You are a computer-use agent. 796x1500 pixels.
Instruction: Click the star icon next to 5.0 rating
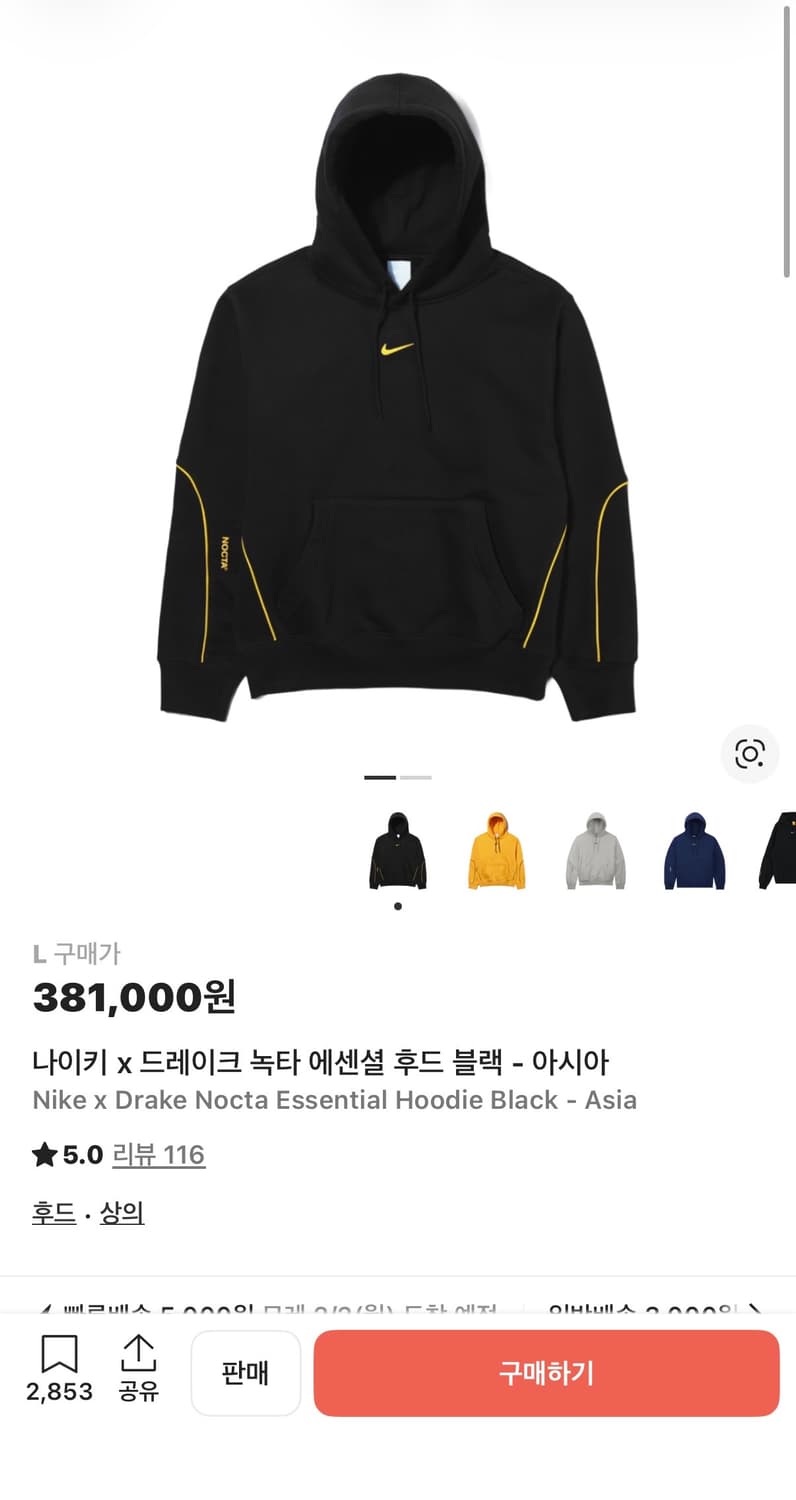[44, 1154]
